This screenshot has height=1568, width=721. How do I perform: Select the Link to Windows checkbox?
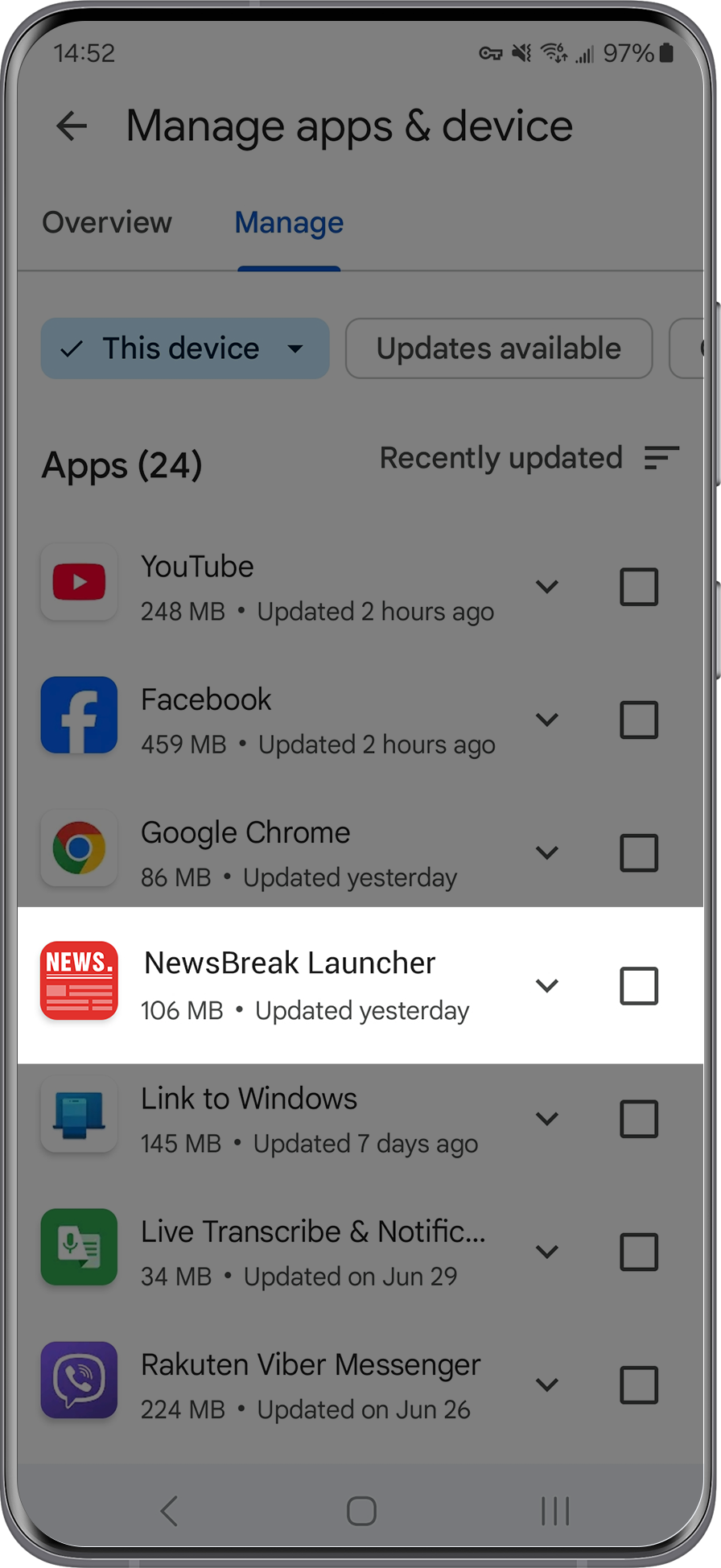(639, 1119)
